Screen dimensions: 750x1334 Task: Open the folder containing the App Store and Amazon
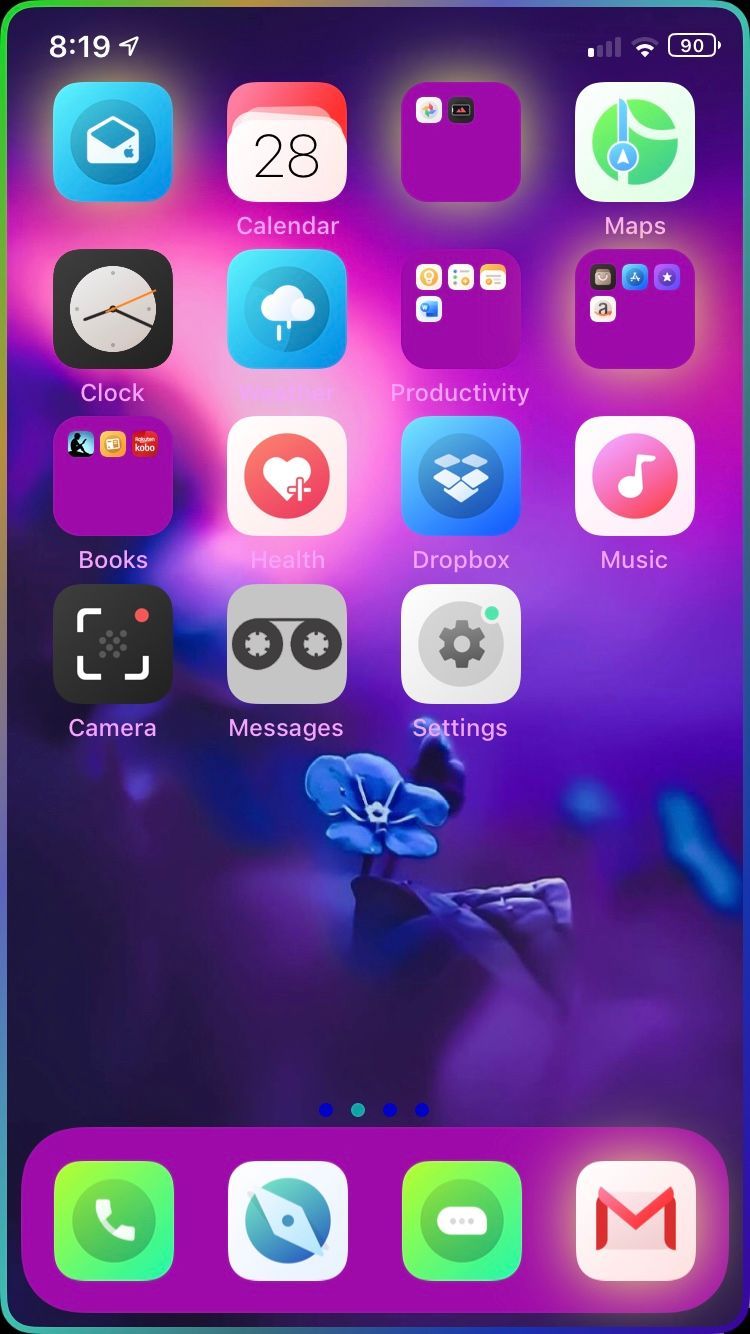pos(635,309)
